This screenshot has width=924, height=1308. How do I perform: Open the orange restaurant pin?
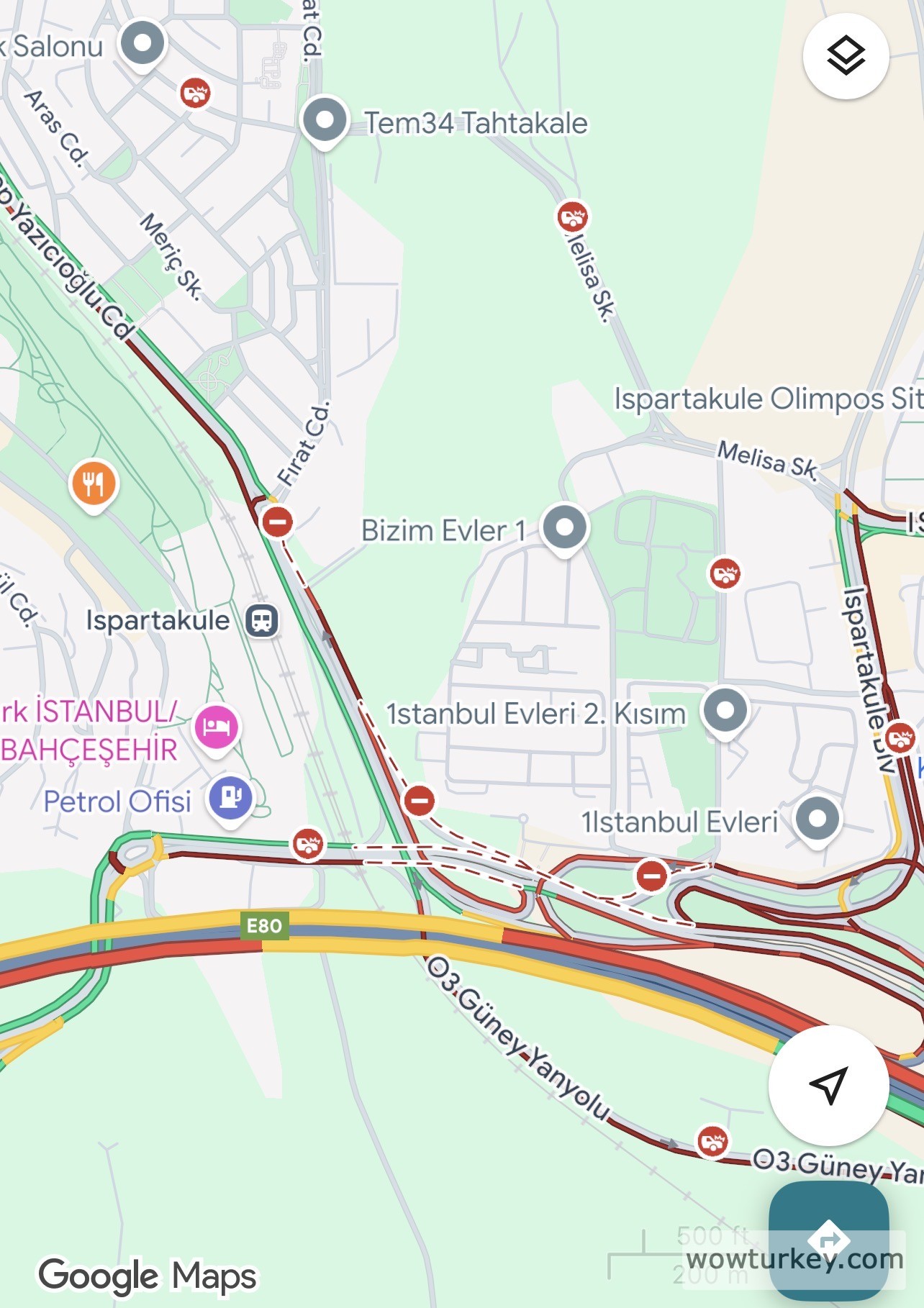click(94, 483)
